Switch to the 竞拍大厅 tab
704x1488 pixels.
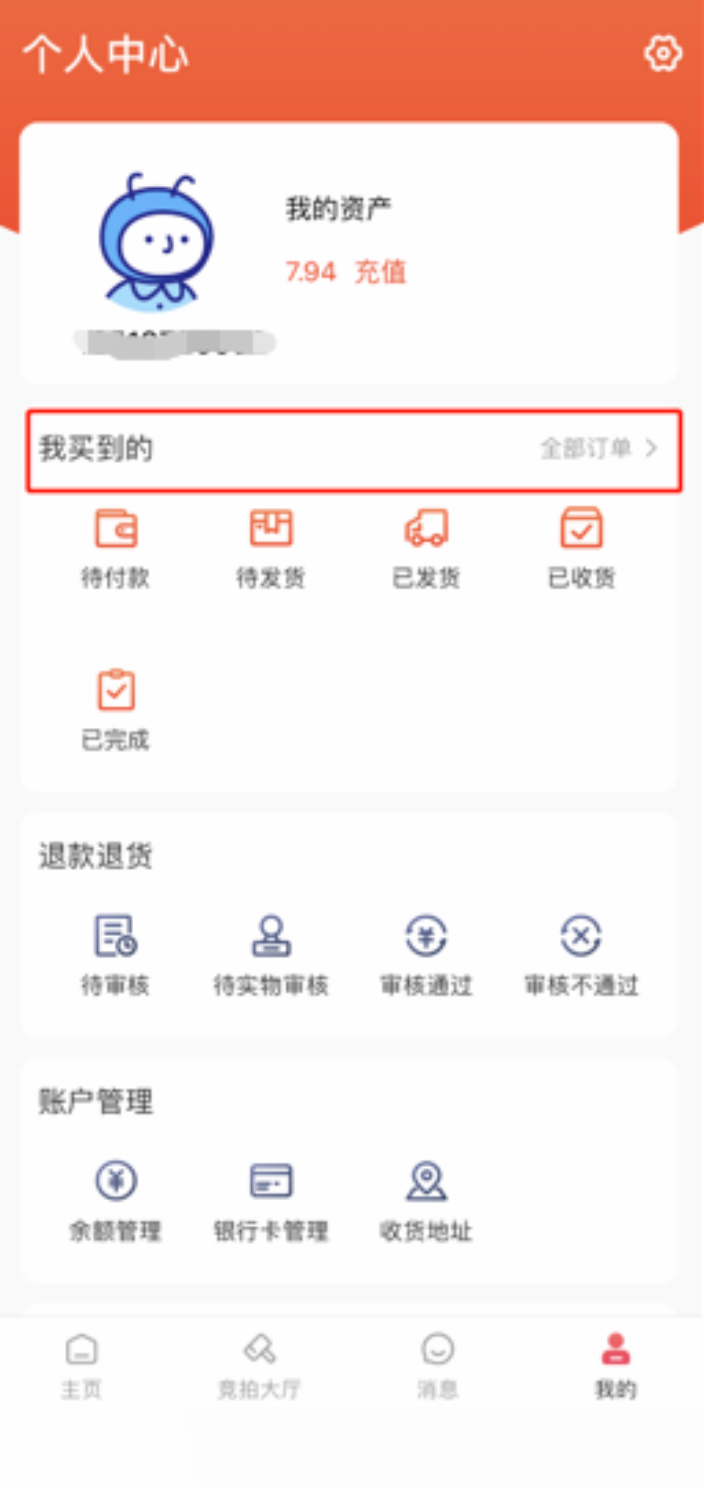pyautogui.click(x=259, y=1366)
